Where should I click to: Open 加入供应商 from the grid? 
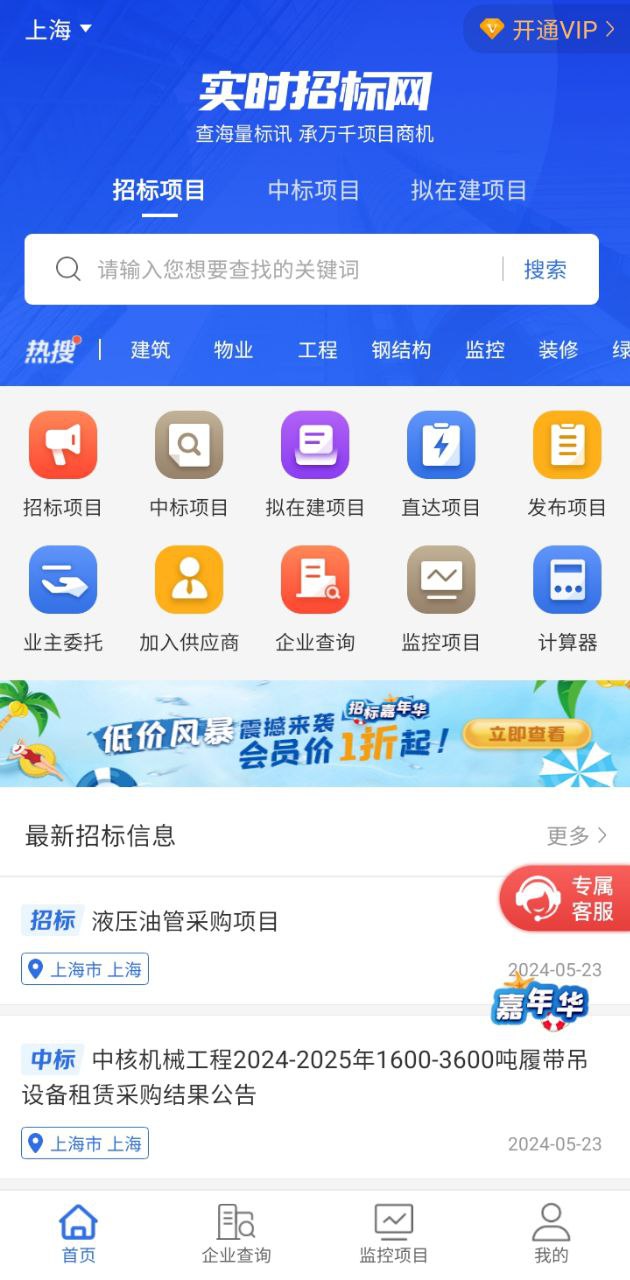pyautogui.click(x=189, y=598)
